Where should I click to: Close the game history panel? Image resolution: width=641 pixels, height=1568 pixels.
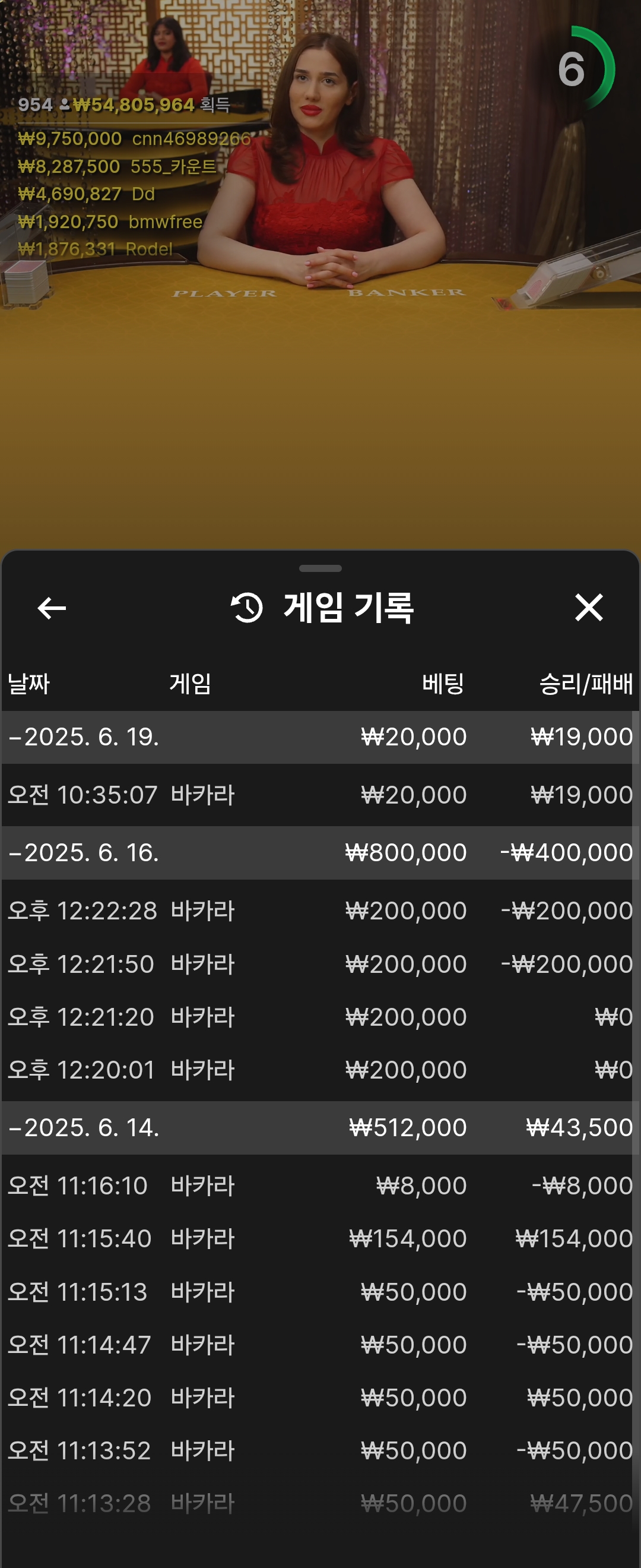(x=588, y=608)
